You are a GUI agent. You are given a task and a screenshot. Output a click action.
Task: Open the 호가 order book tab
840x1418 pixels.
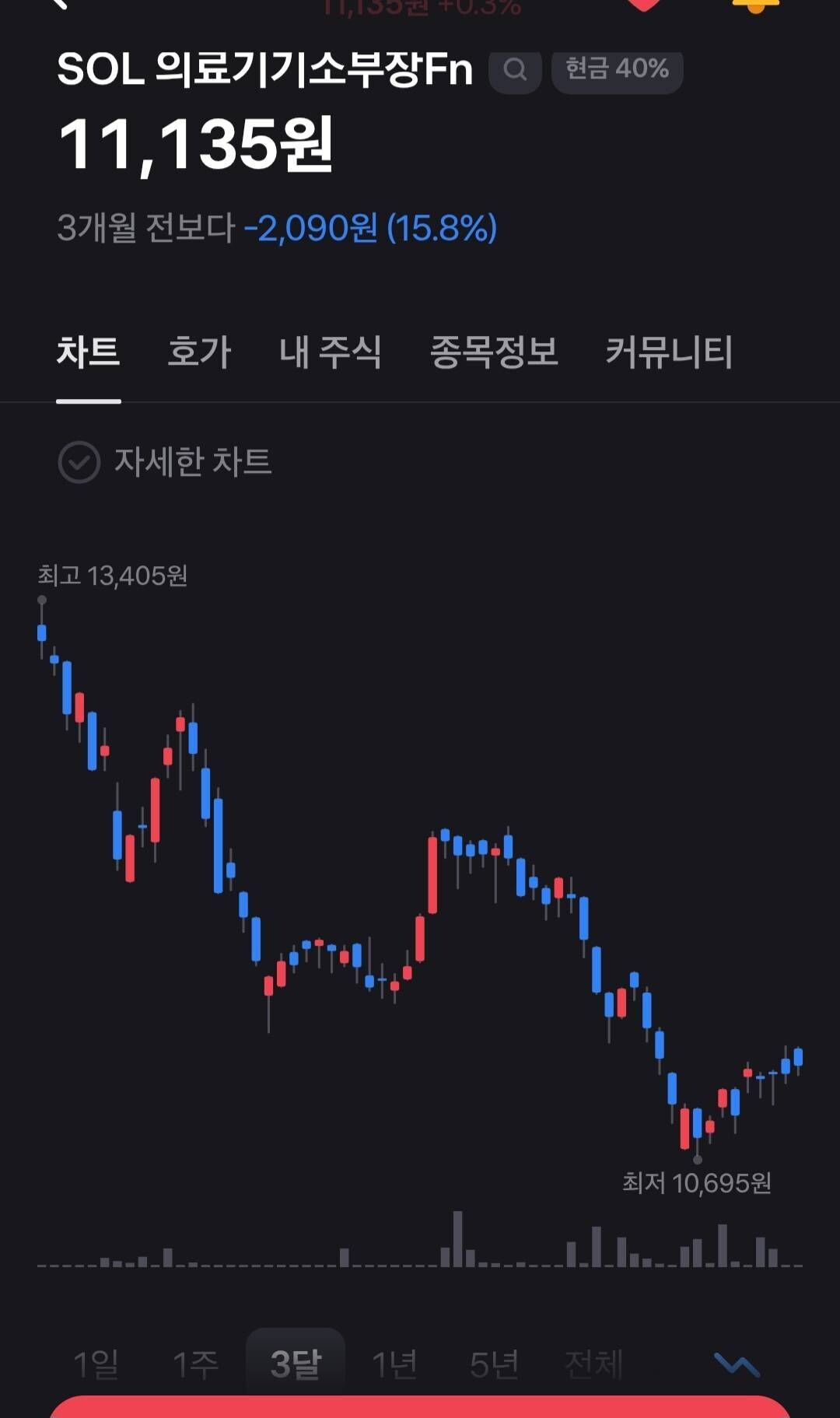point(197,352)
